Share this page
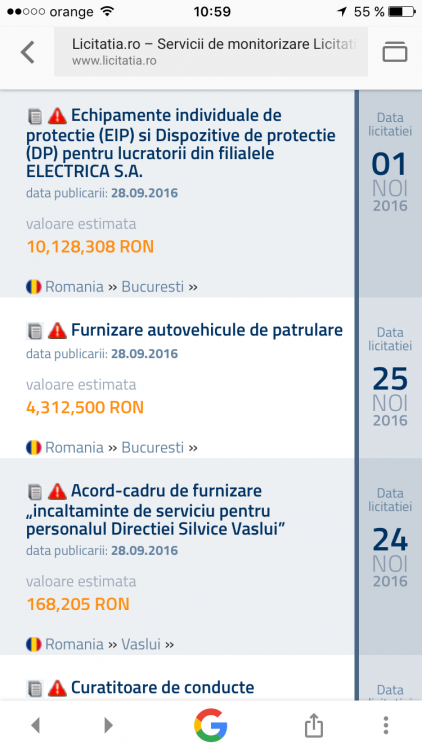 314,725
